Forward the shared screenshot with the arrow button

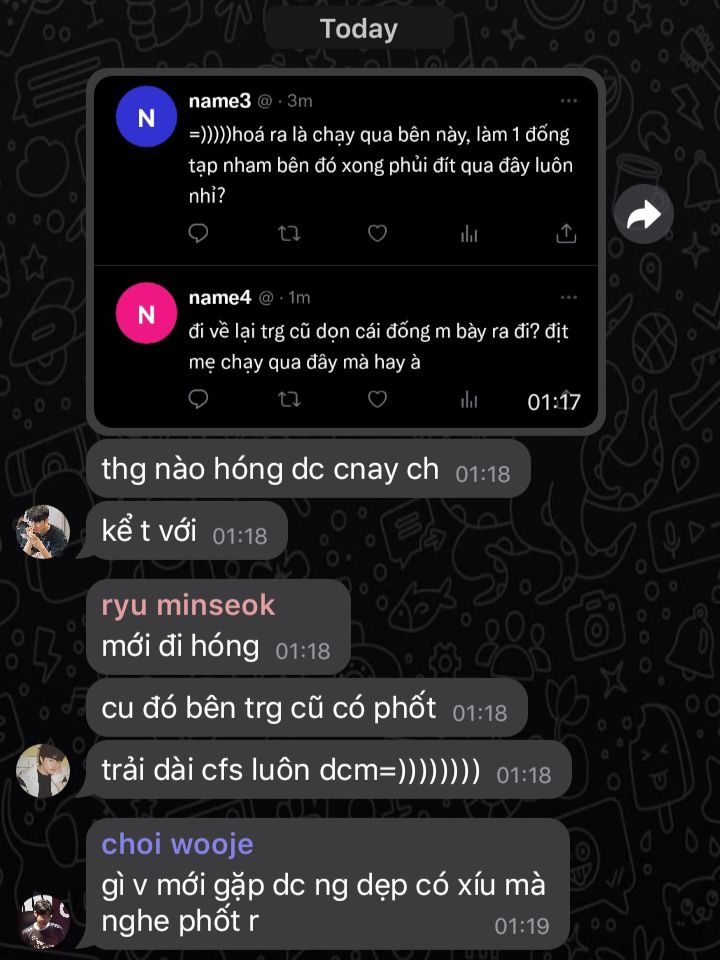(x=643, y=214)
